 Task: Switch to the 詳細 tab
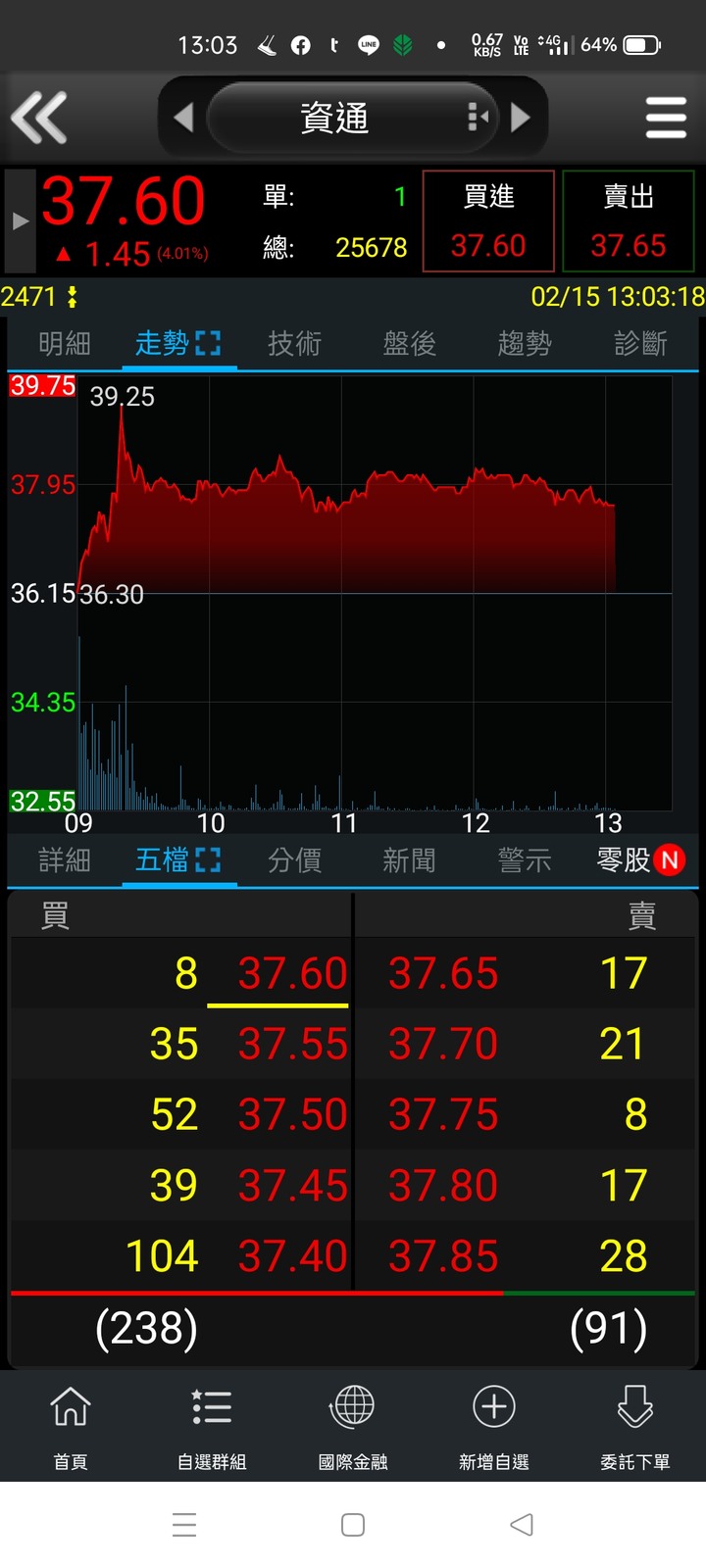point(65,860)
